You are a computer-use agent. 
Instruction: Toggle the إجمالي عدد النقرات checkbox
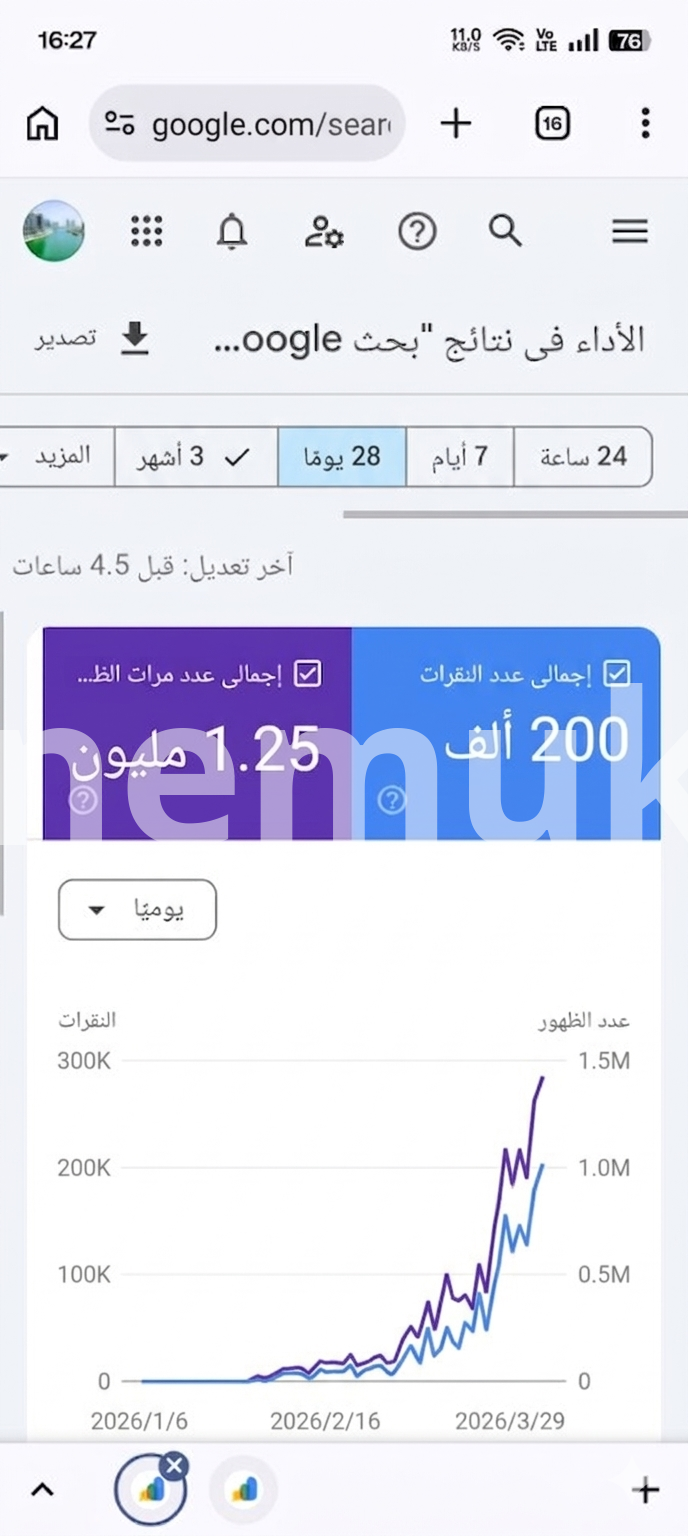617,675
